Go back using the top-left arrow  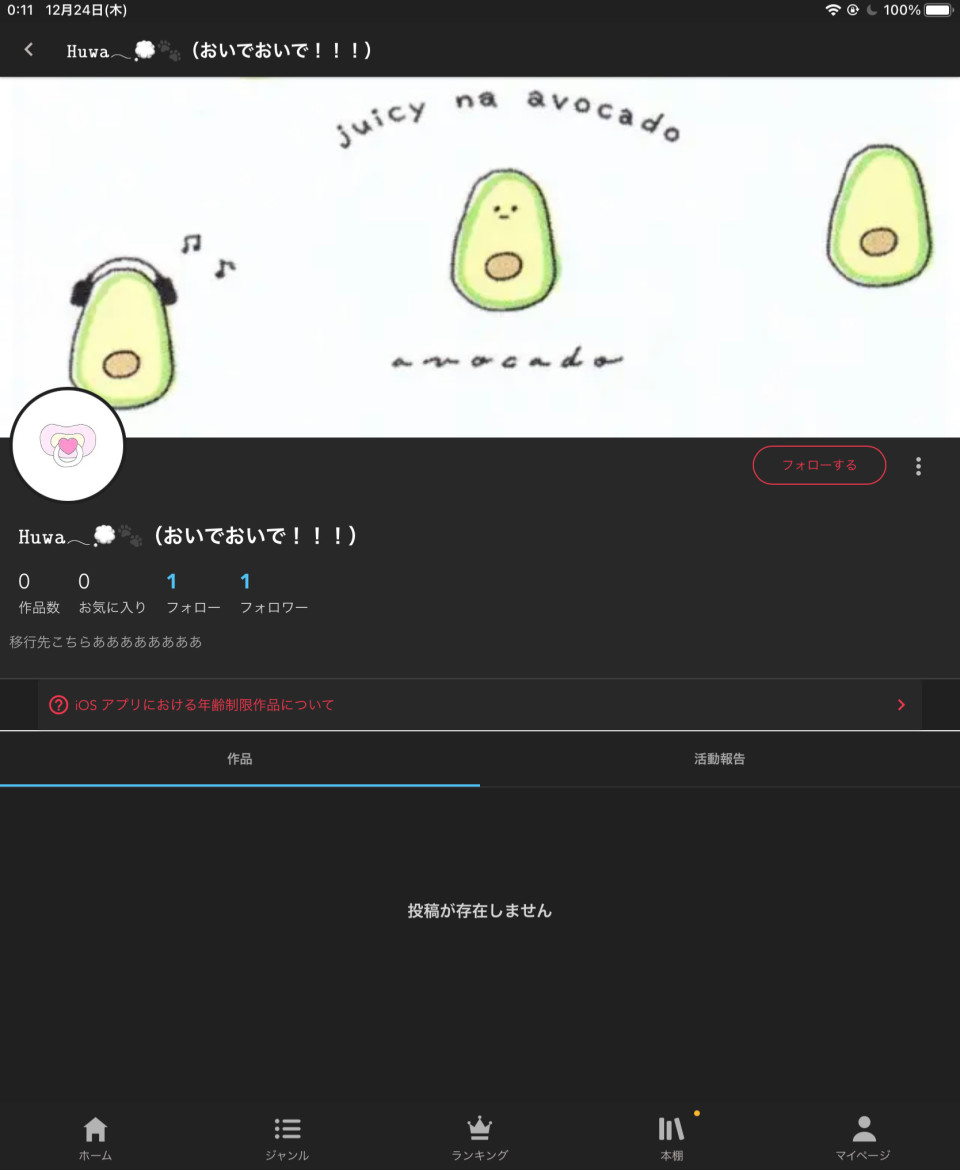click(x=29, y=50)
